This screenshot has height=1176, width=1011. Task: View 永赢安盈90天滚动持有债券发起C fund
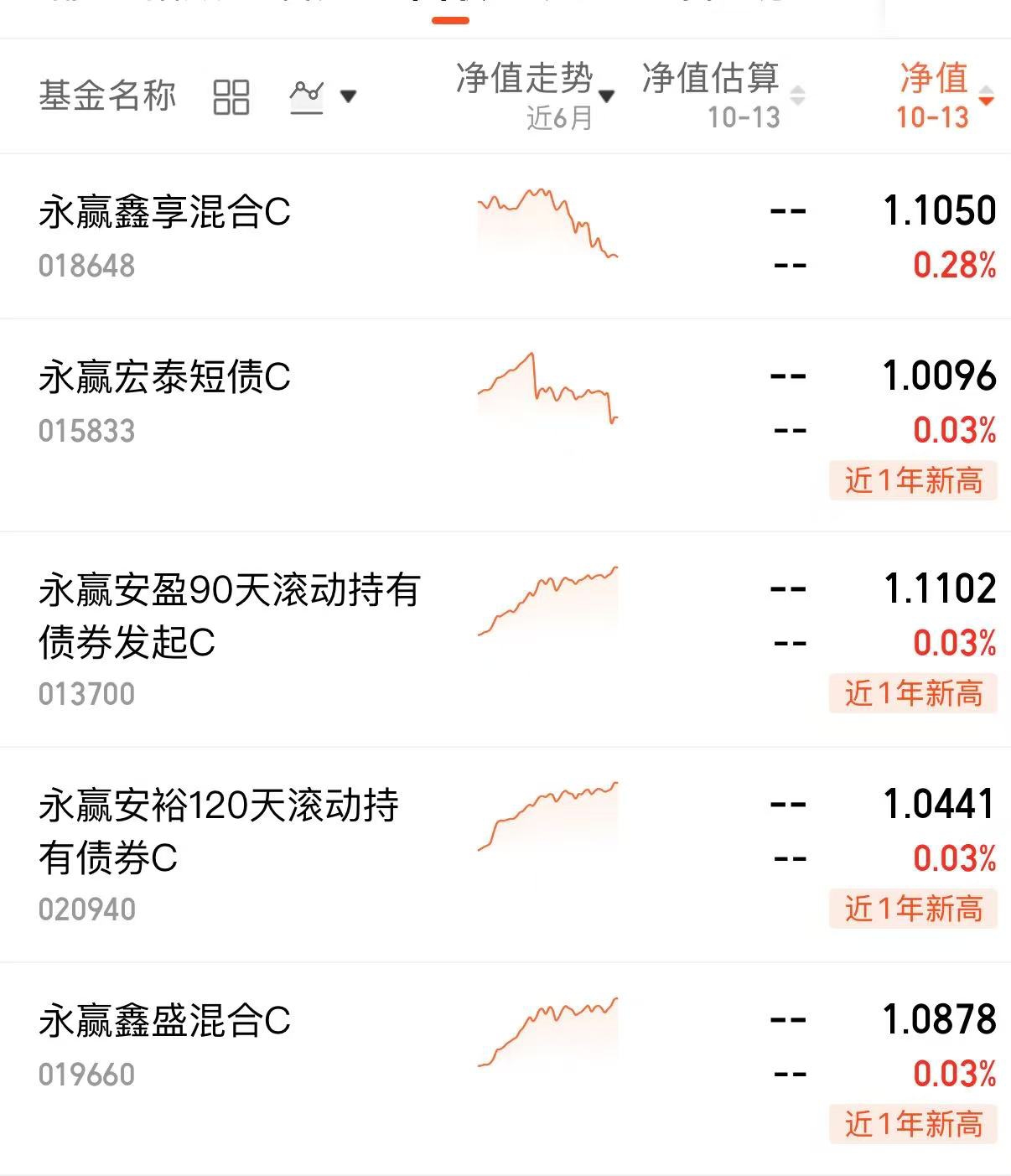[228, 616]
